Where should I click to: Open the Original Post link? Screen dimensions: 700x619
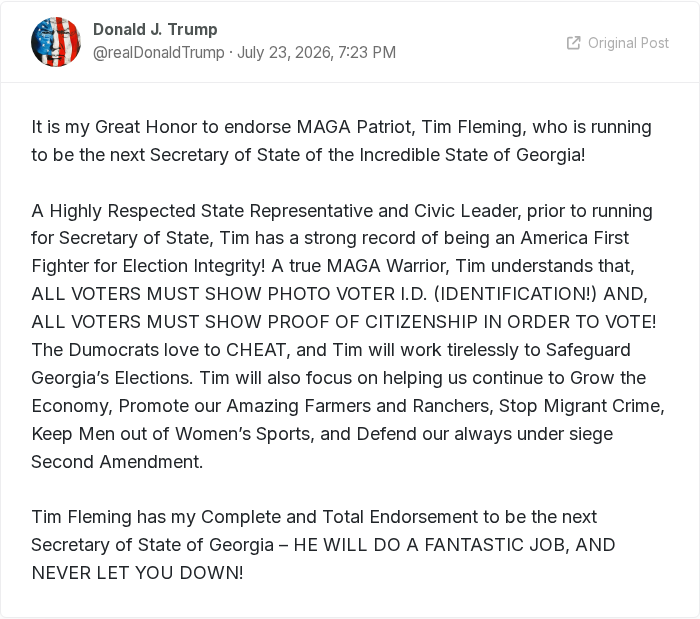coord(618,43)
